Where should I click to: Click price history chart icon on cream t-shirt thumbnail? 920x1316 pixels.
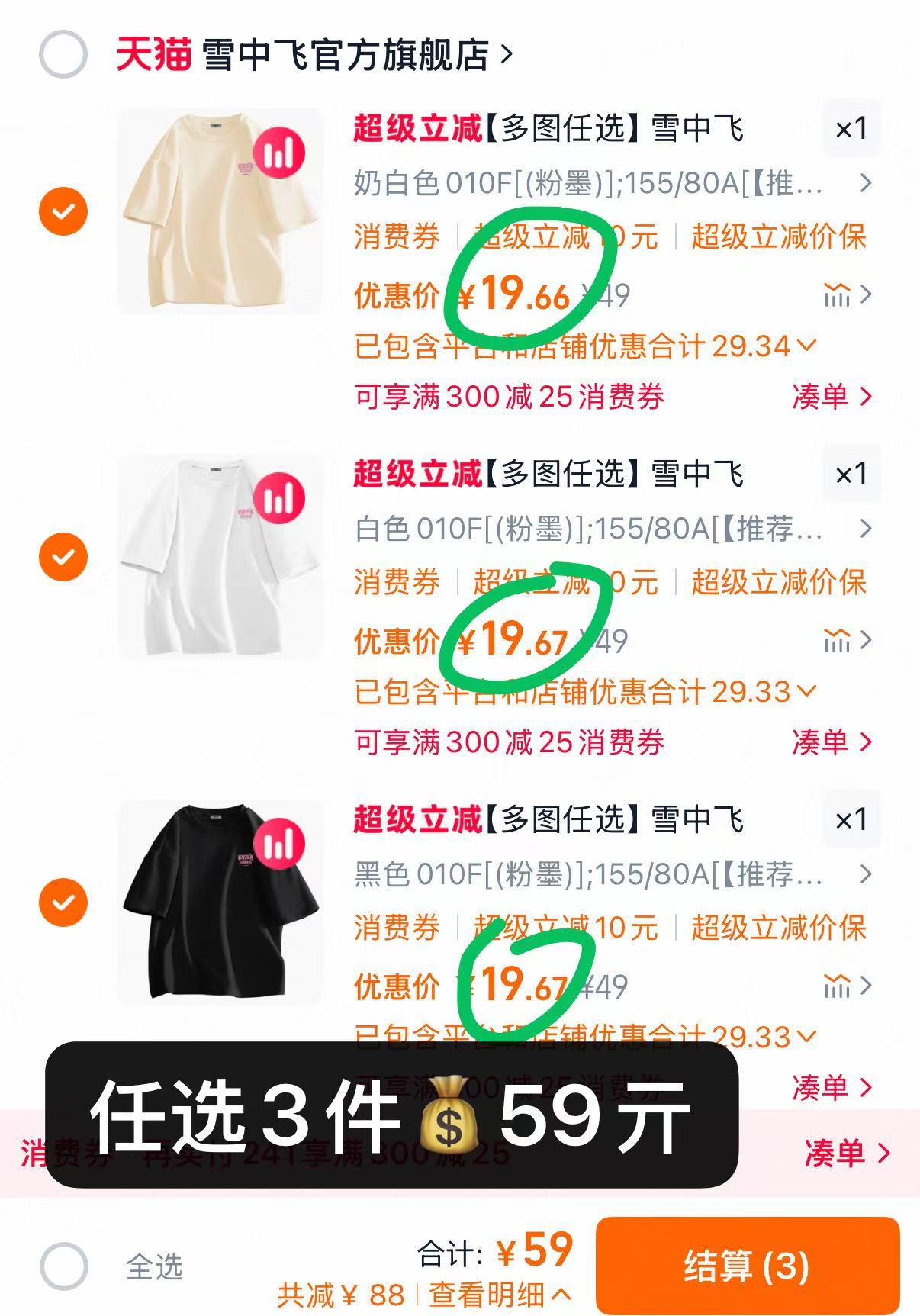click(281, 152)
